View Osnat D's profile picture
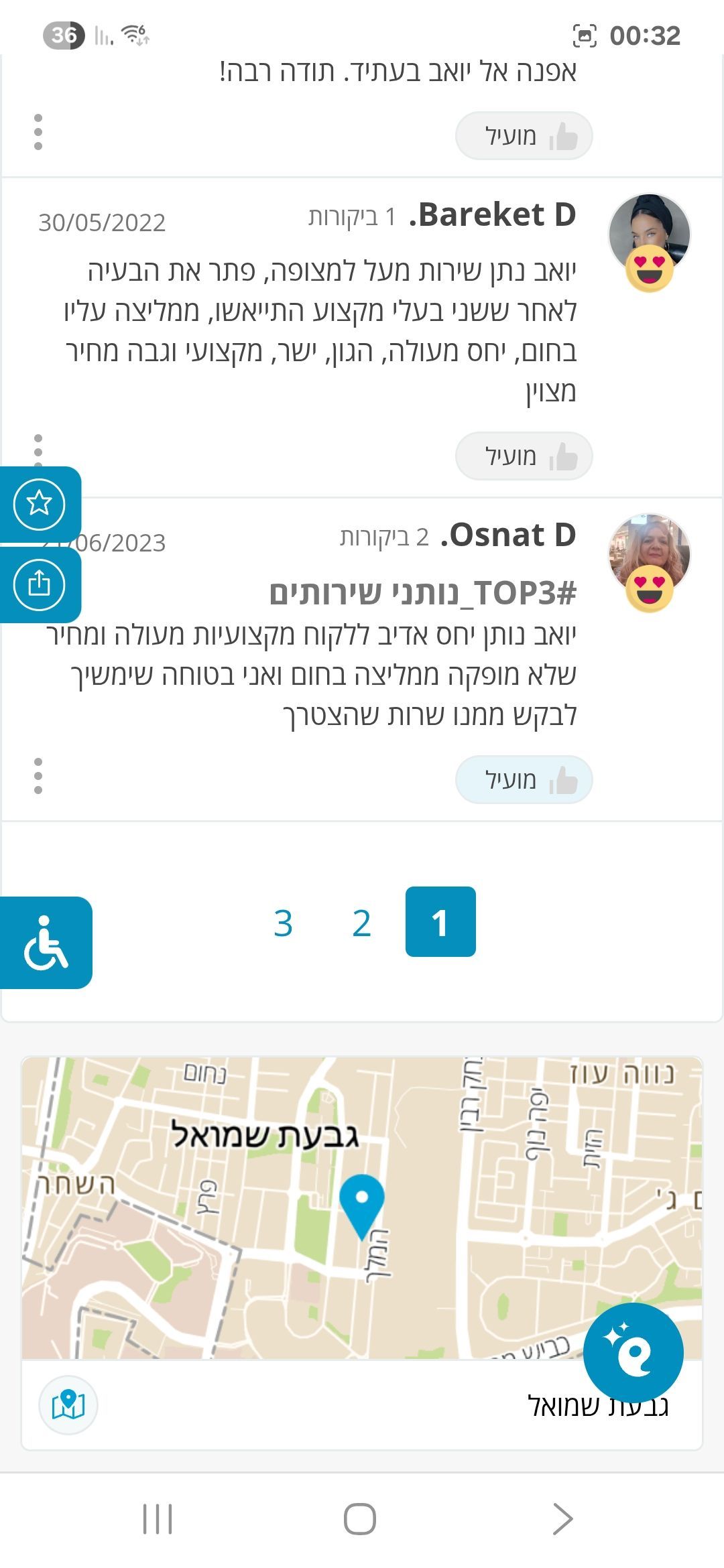 pos(648,553)
